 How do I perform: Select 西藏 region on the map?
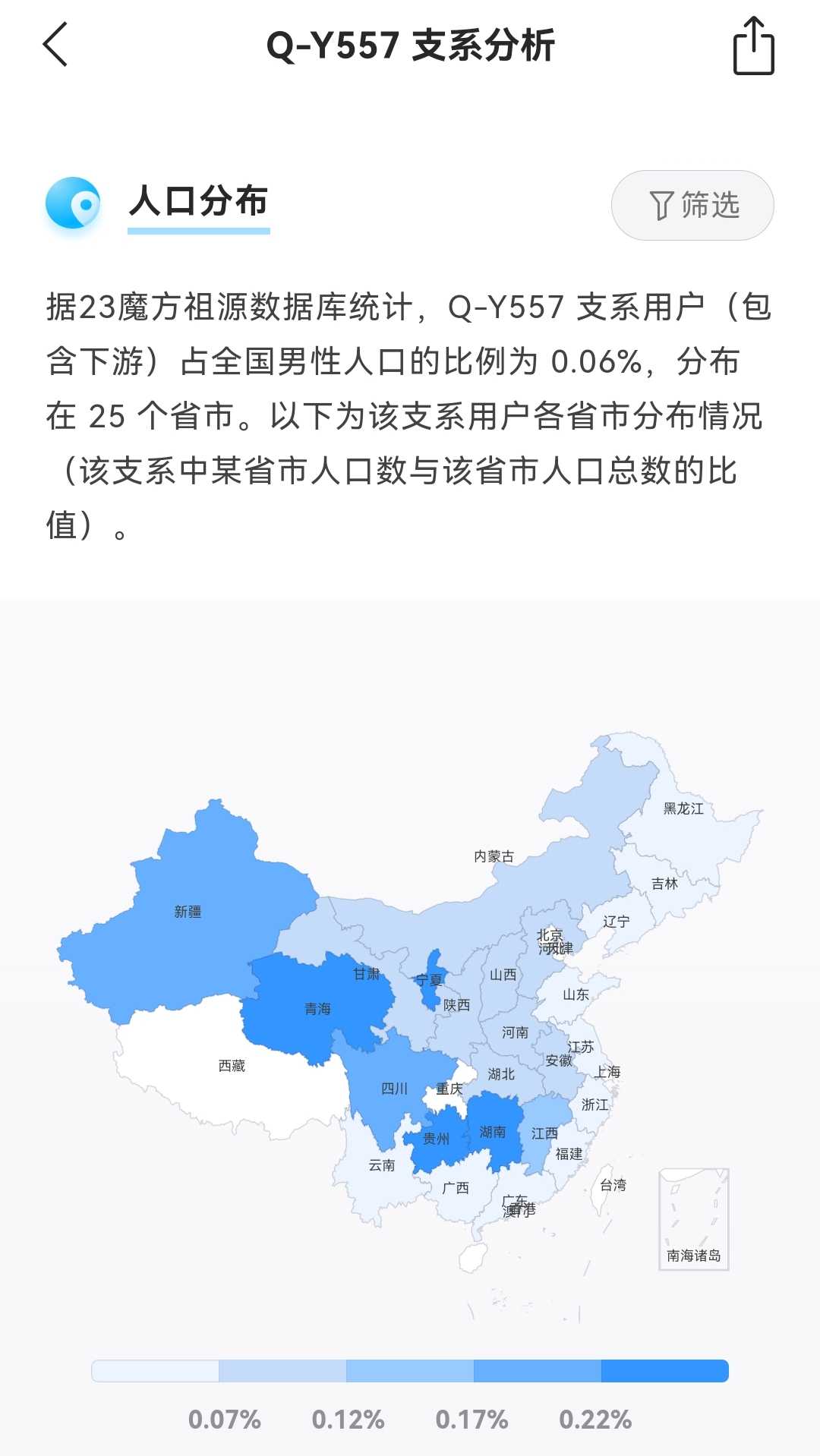232,1067
